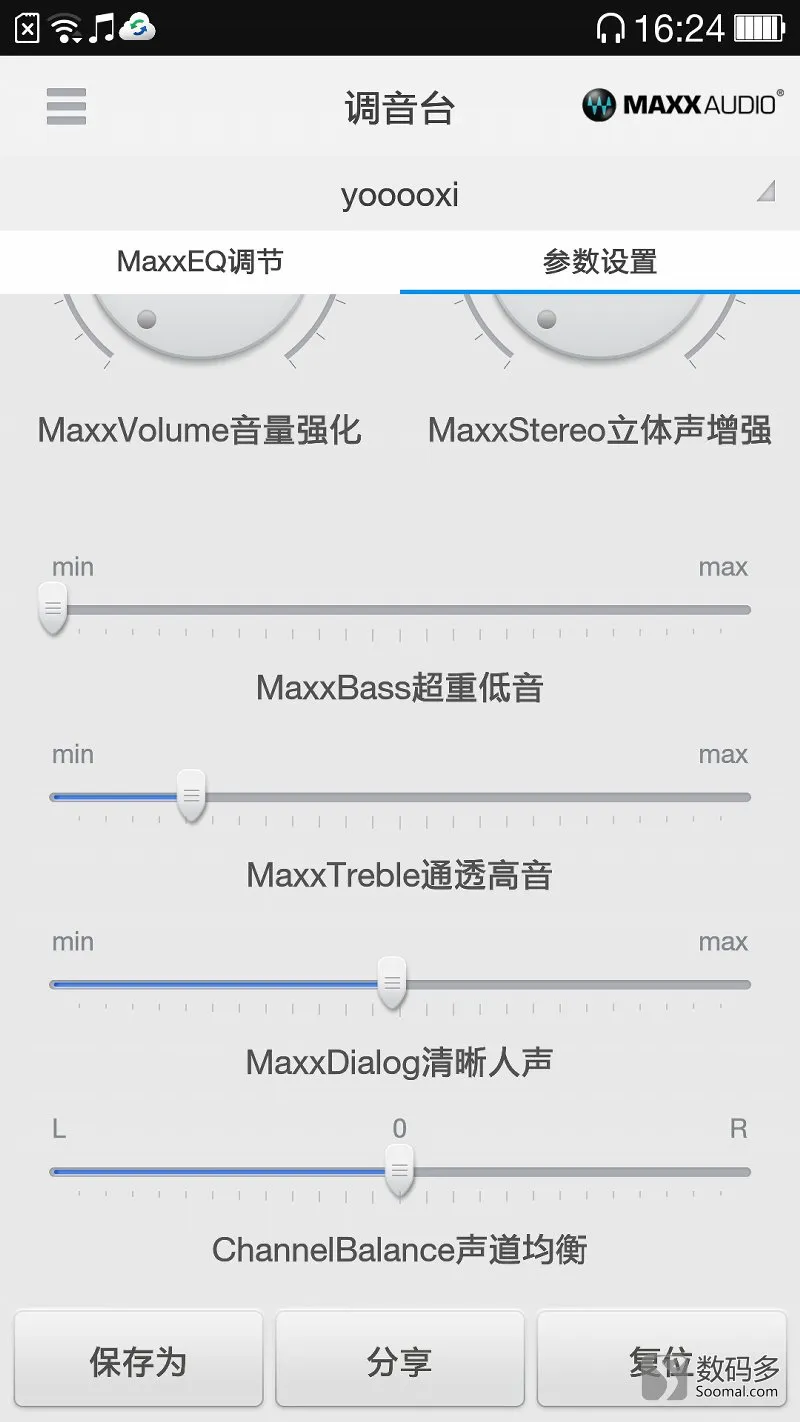This screenshot has height=1422, width=800.
Task: Tap the MaxxStereo立体声增强 knob
Action: (x=600, y=325)
